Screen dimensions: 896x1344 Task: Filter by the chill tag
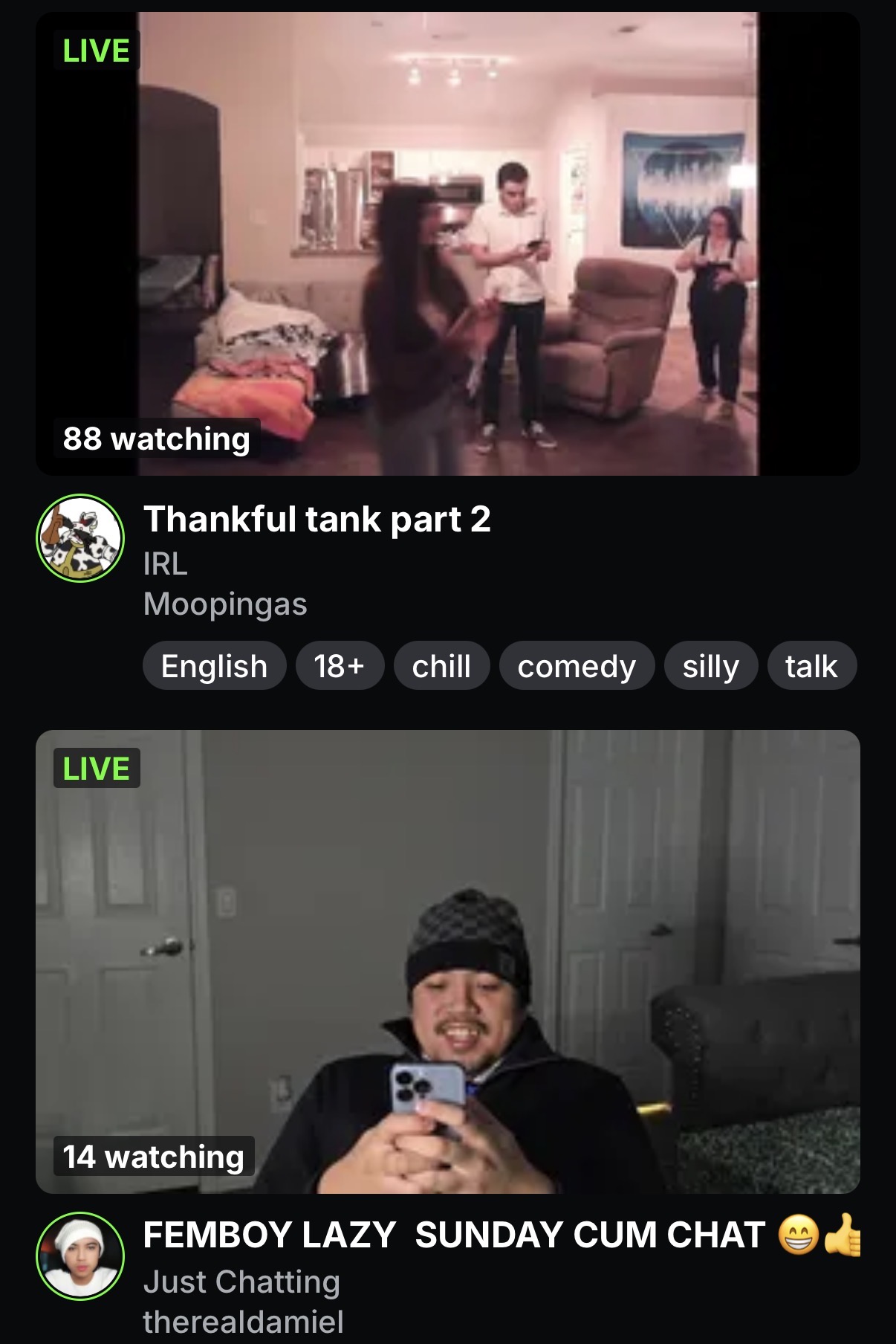(x=441, y=666)
